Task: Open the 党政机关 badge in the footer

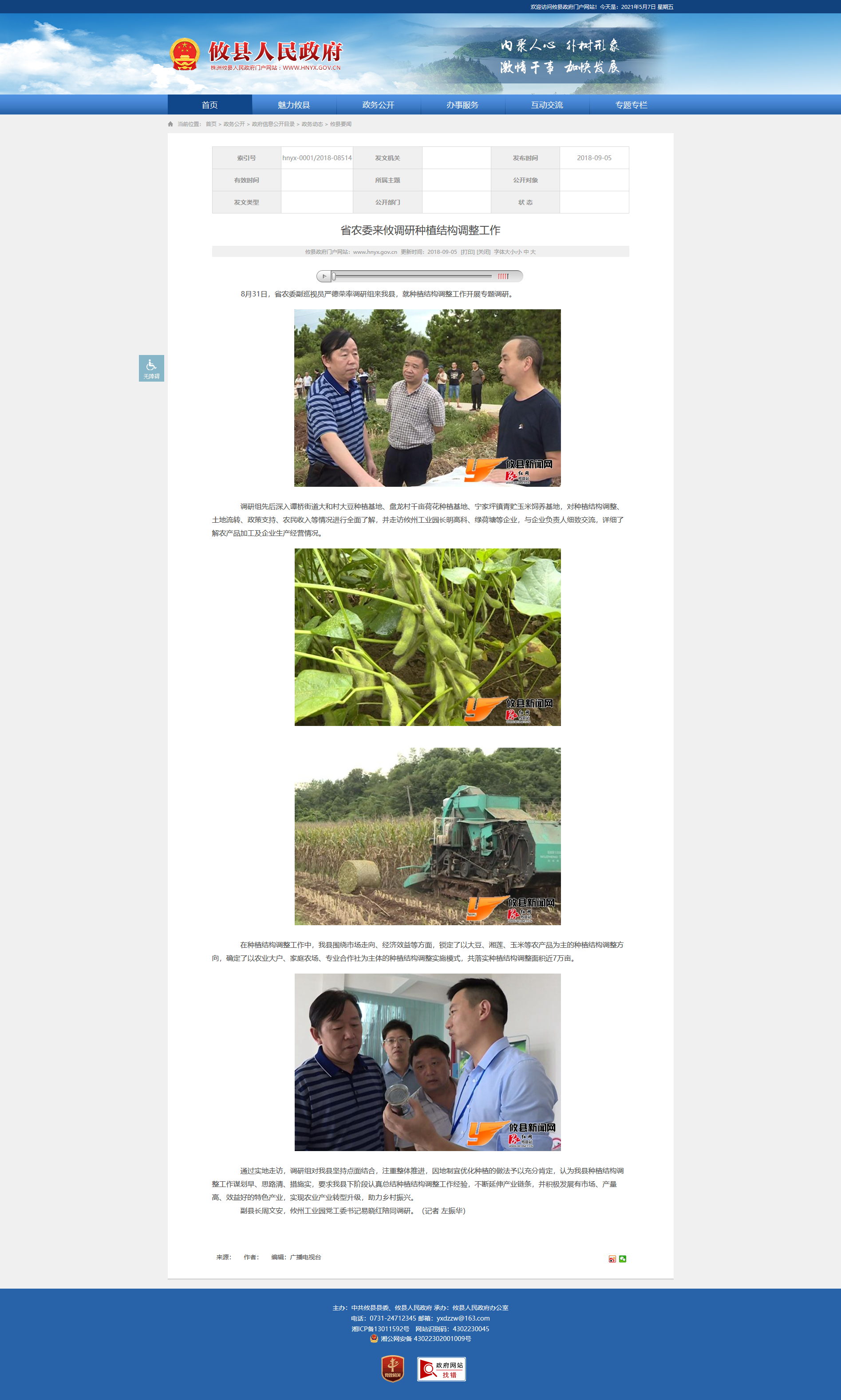Action: click(x=393, y=1369)
